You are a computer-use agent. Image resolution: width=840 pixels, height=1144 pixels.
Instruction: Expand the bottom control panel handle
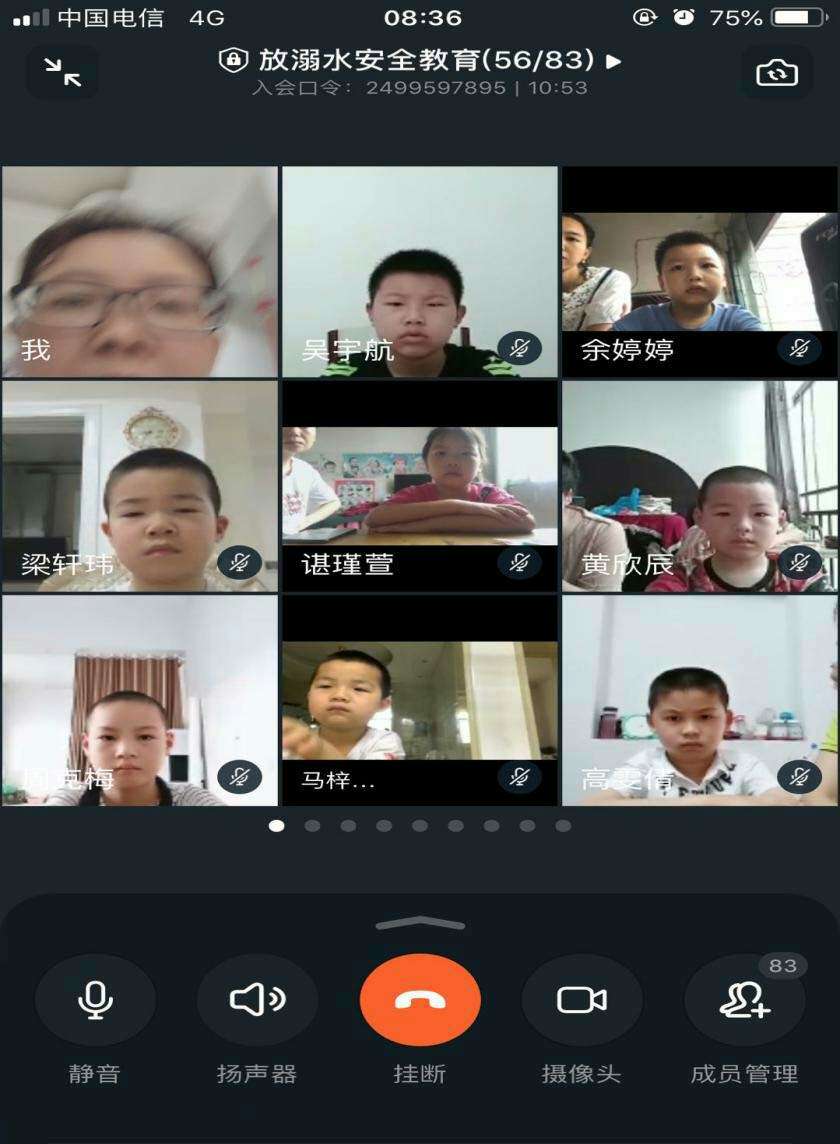(x=420, y=923)
